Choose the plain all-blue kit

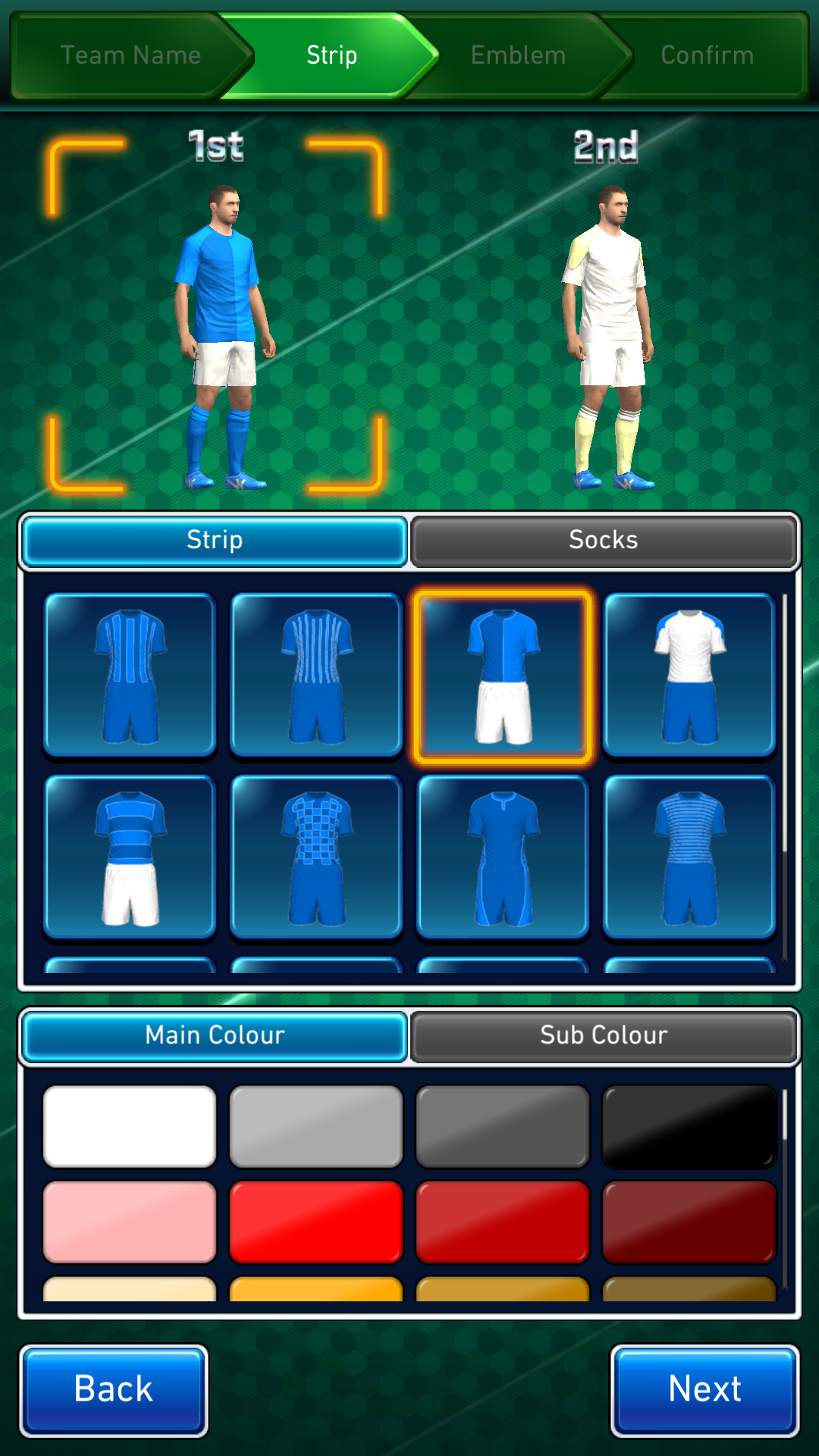pos(503,858)
